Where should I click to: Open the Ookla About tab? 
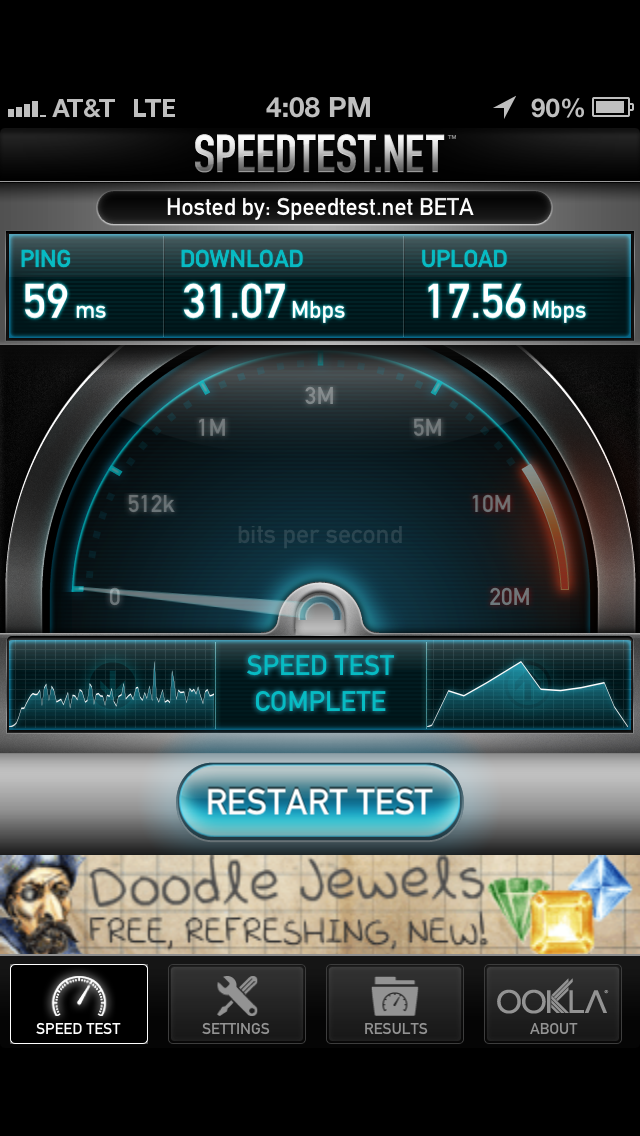pyautogui.click(x=553, y=1004)
